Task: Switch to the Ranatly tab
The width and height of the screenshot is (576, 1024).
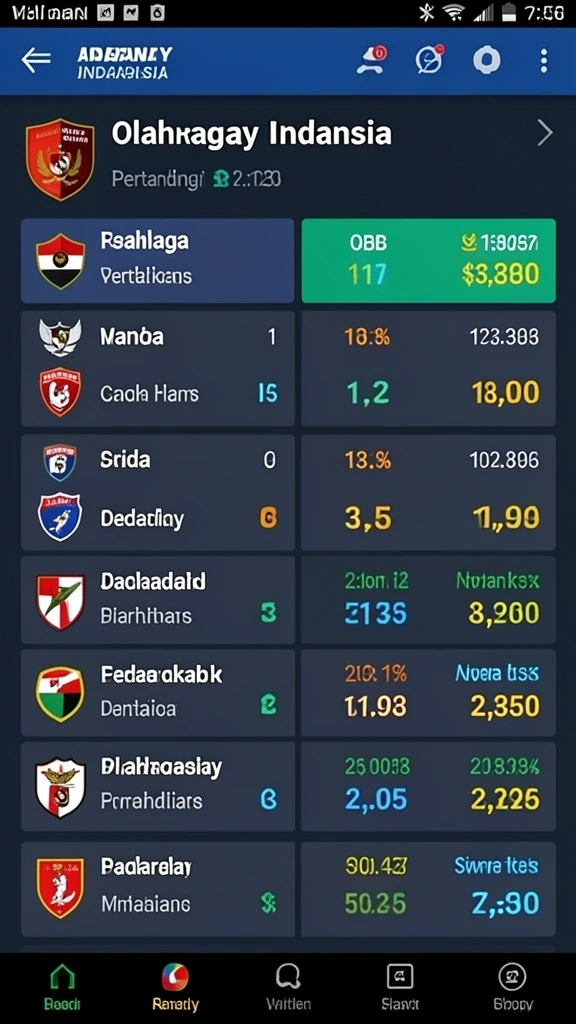Action: 175,988
